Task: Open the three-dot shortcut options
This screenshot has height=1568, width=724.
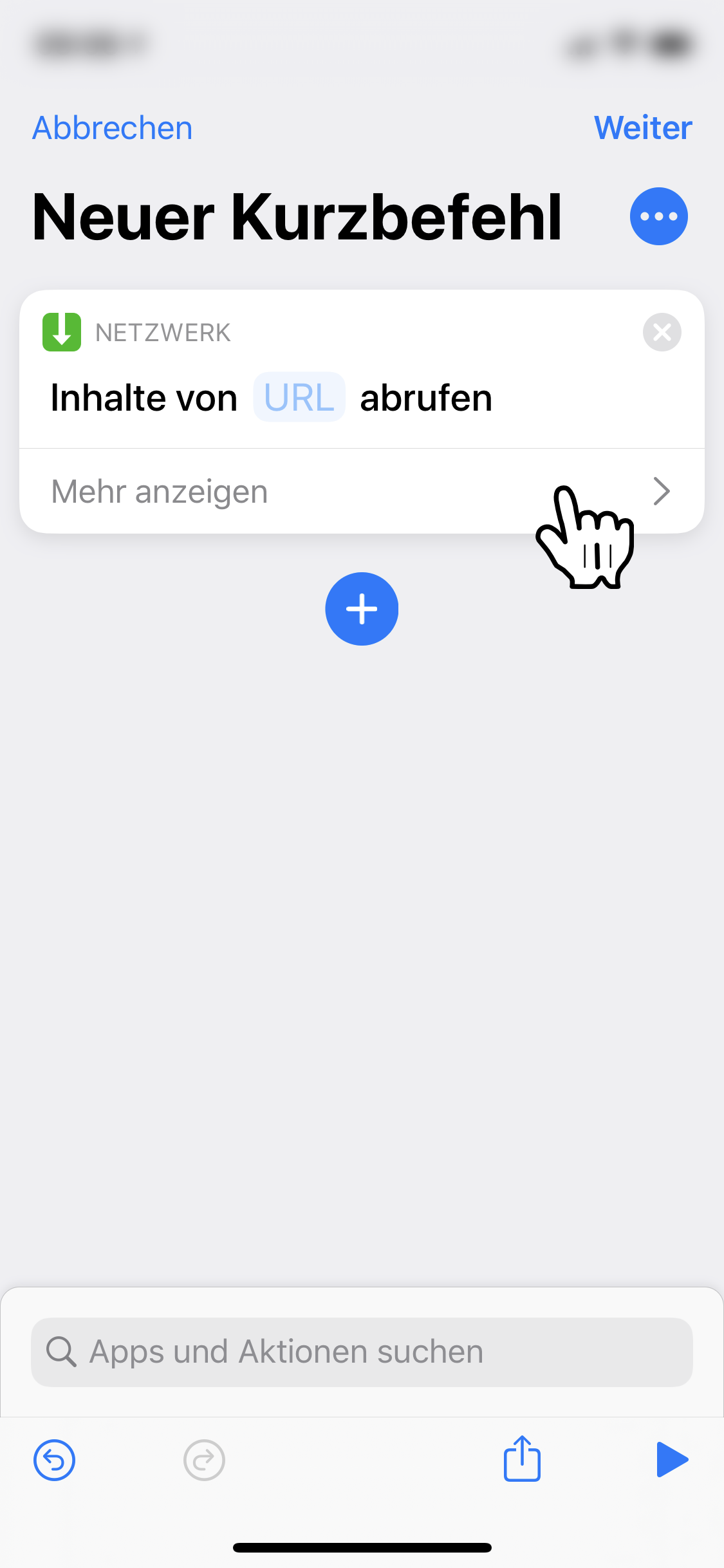Action: 658,216
